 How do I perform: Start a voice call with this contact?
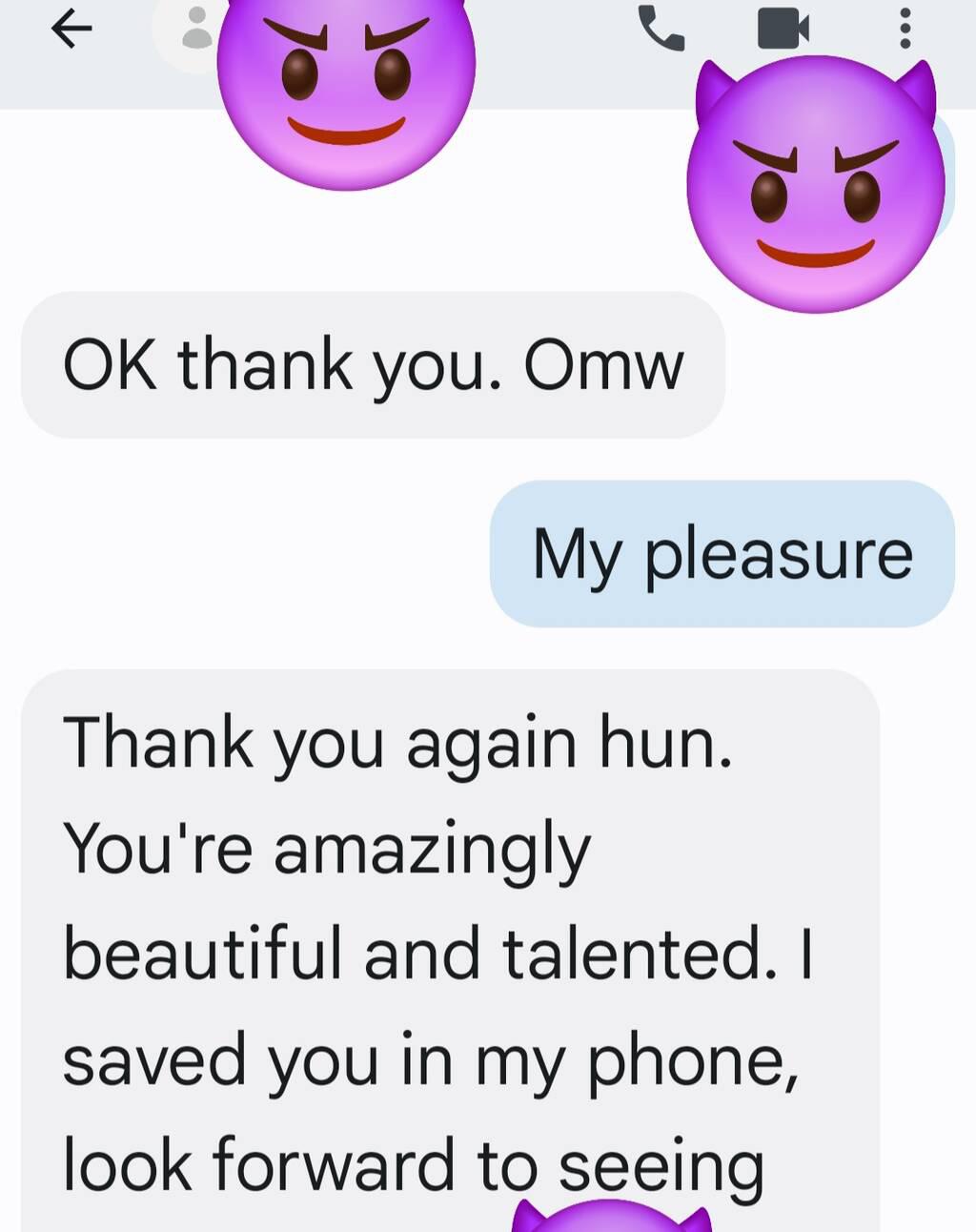pos(661,29)
